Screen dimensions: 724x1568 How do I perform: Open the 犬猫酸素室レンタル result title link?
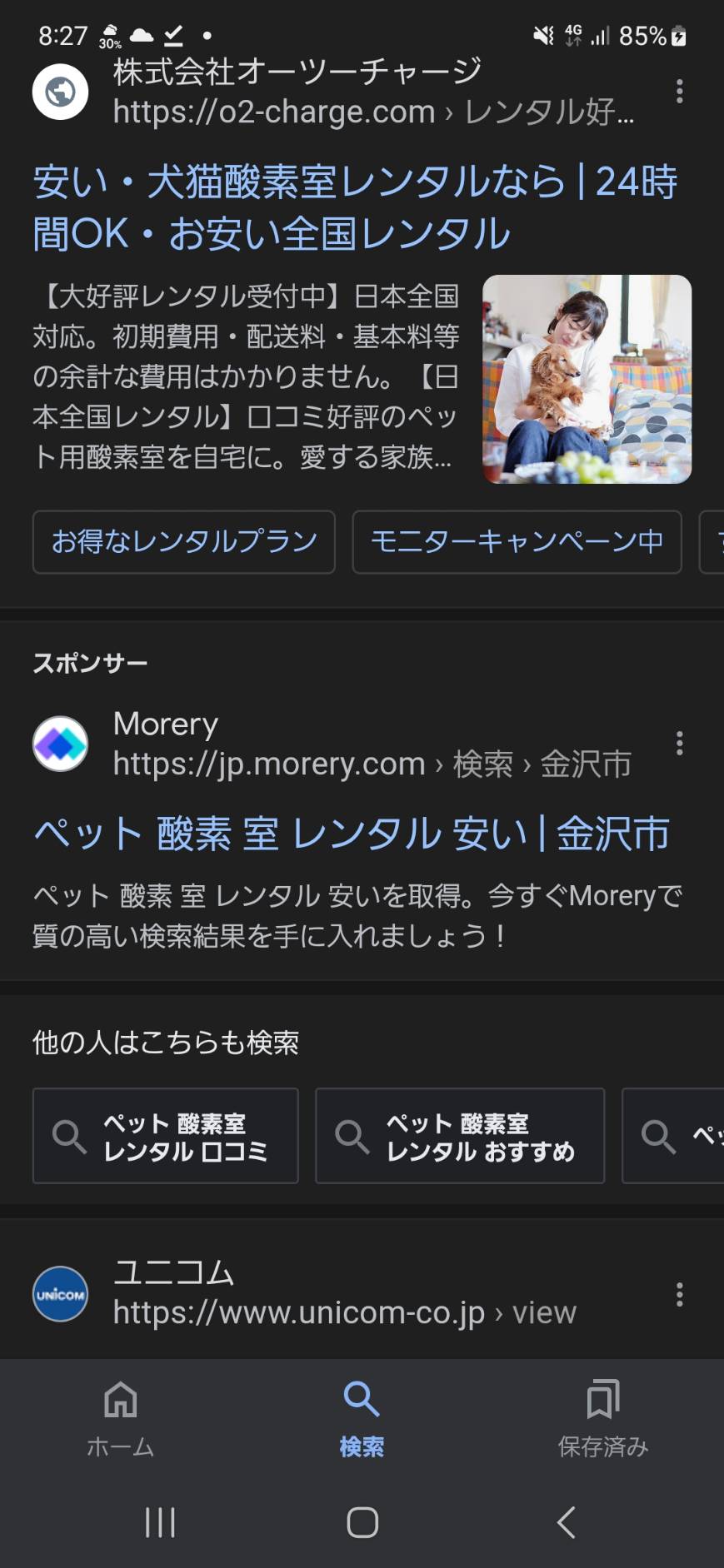pyautogui.click(x=355, y=207)
